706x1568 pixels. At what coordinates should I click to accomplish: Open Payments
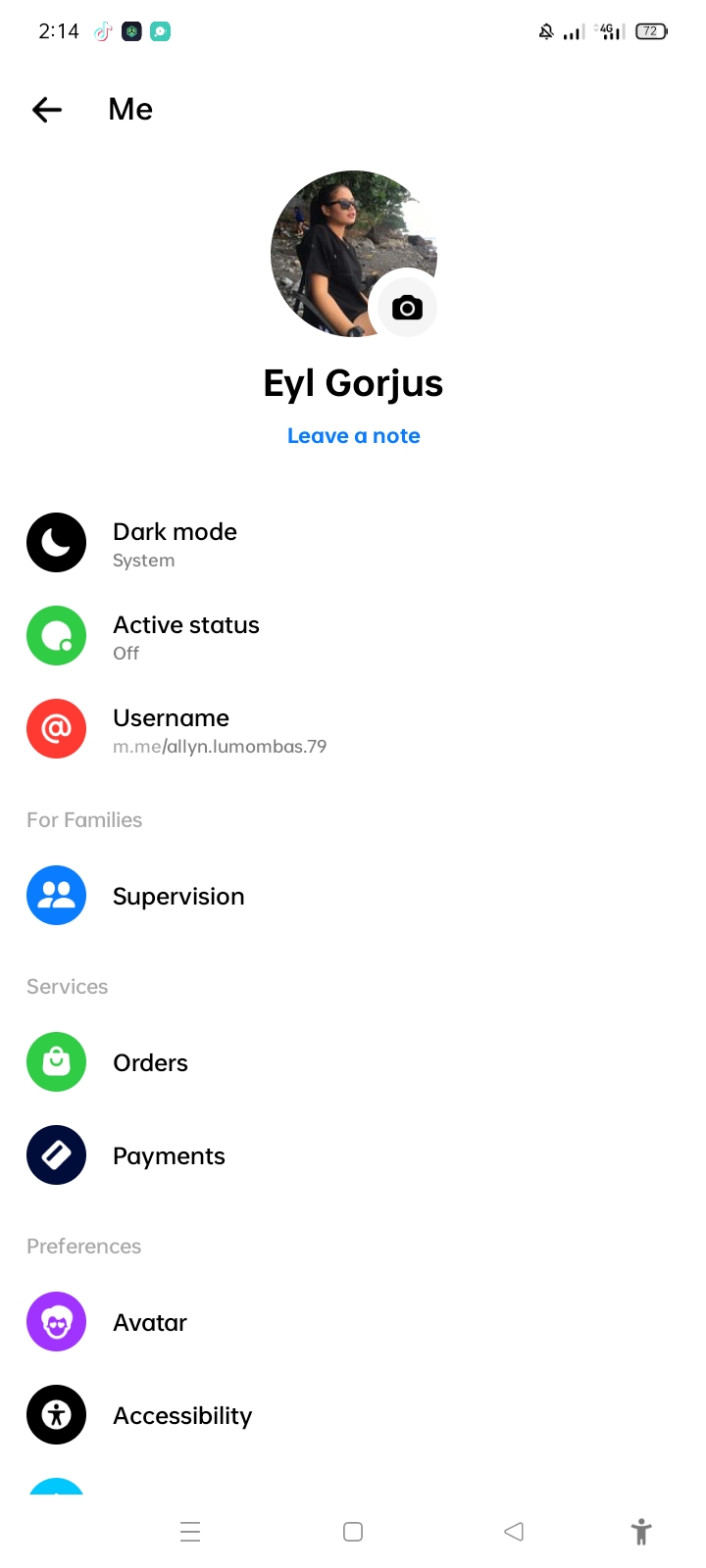click(353, 1155)
